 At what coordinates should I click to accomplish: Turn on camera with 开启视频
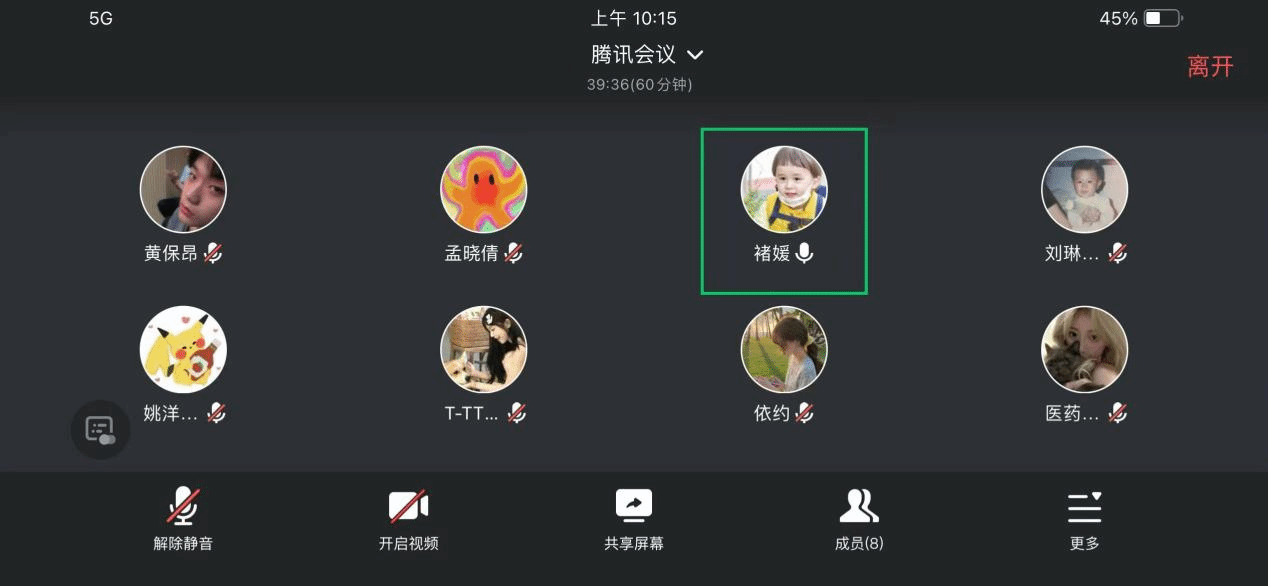pos(408,520)
